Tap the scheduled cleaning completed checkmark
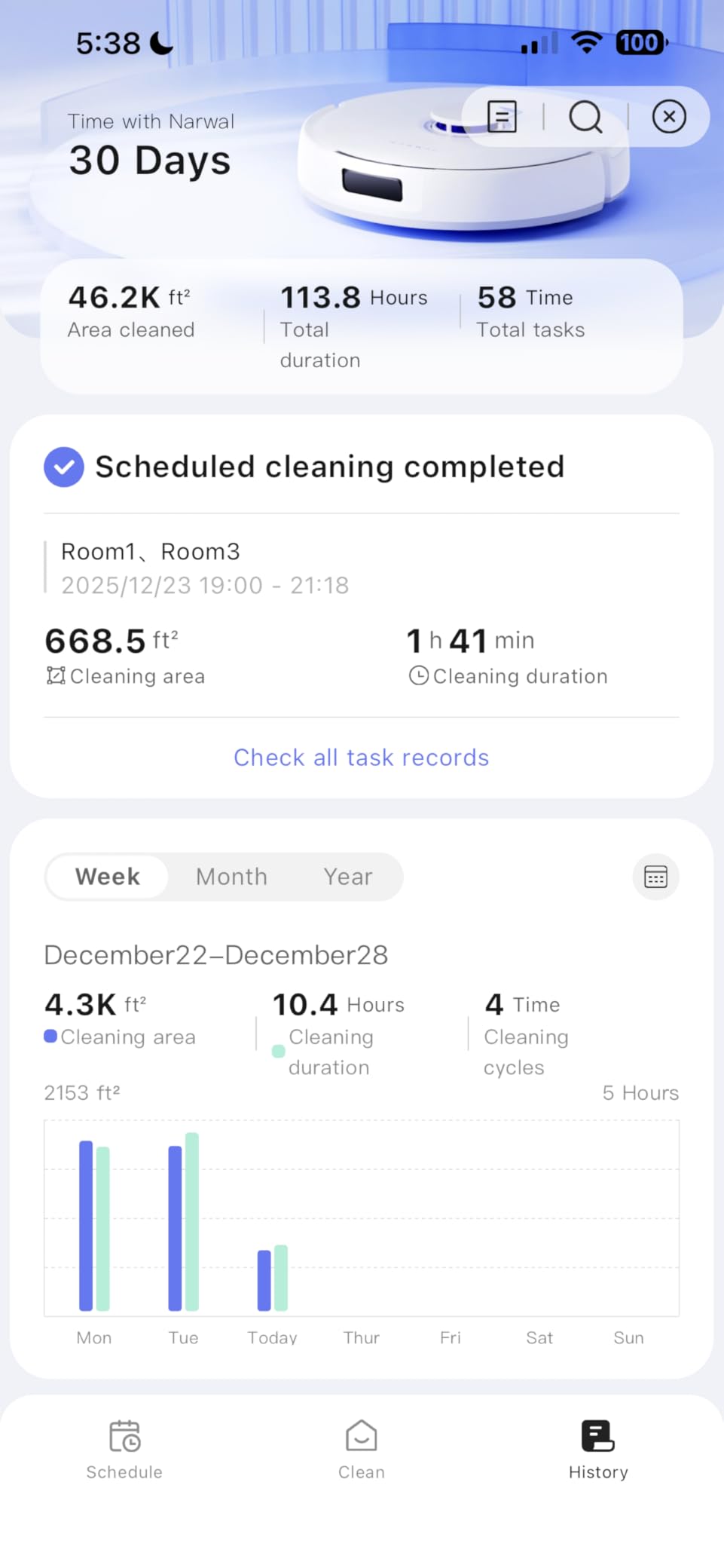 64,467
